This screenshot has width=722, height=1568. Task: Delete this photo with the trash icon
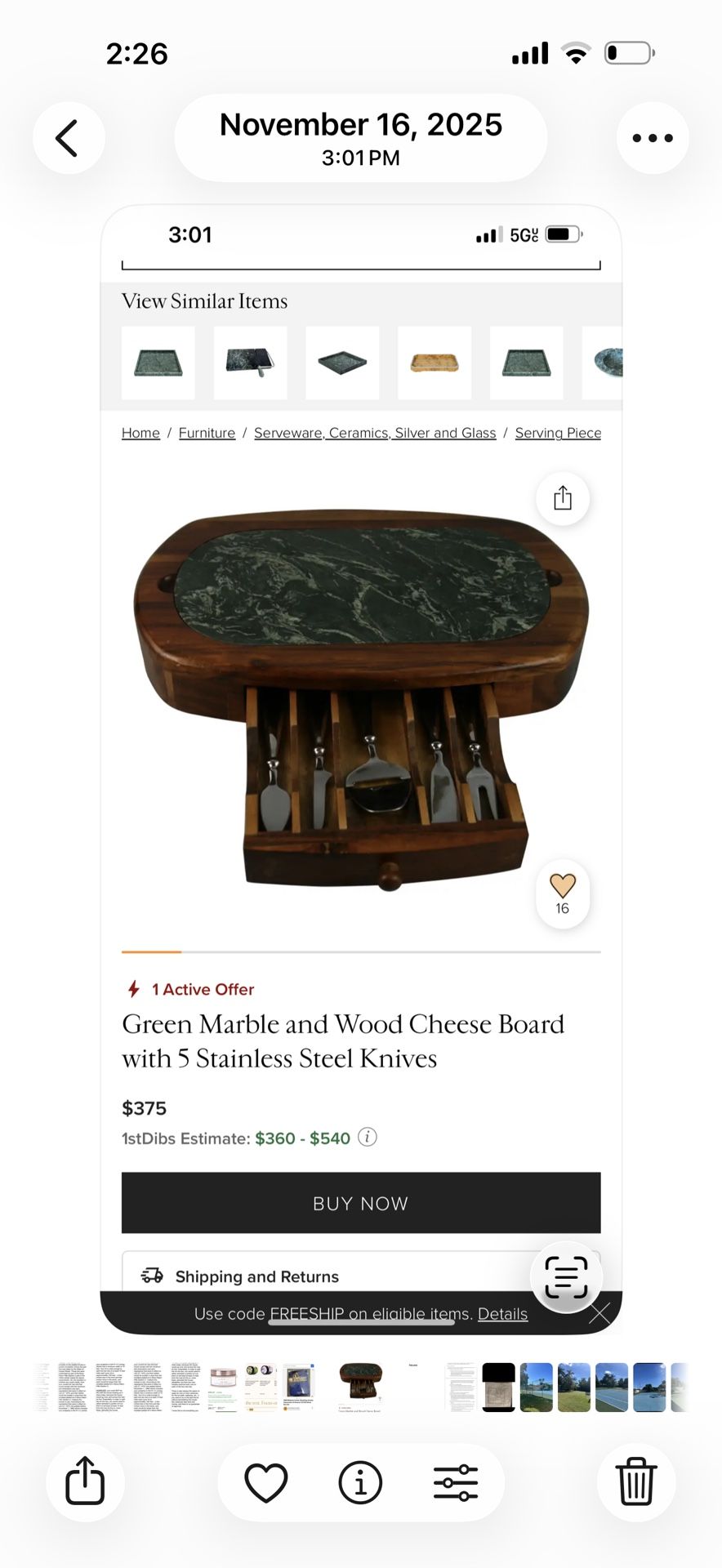pyautogui.click(x=636, y=1481)
